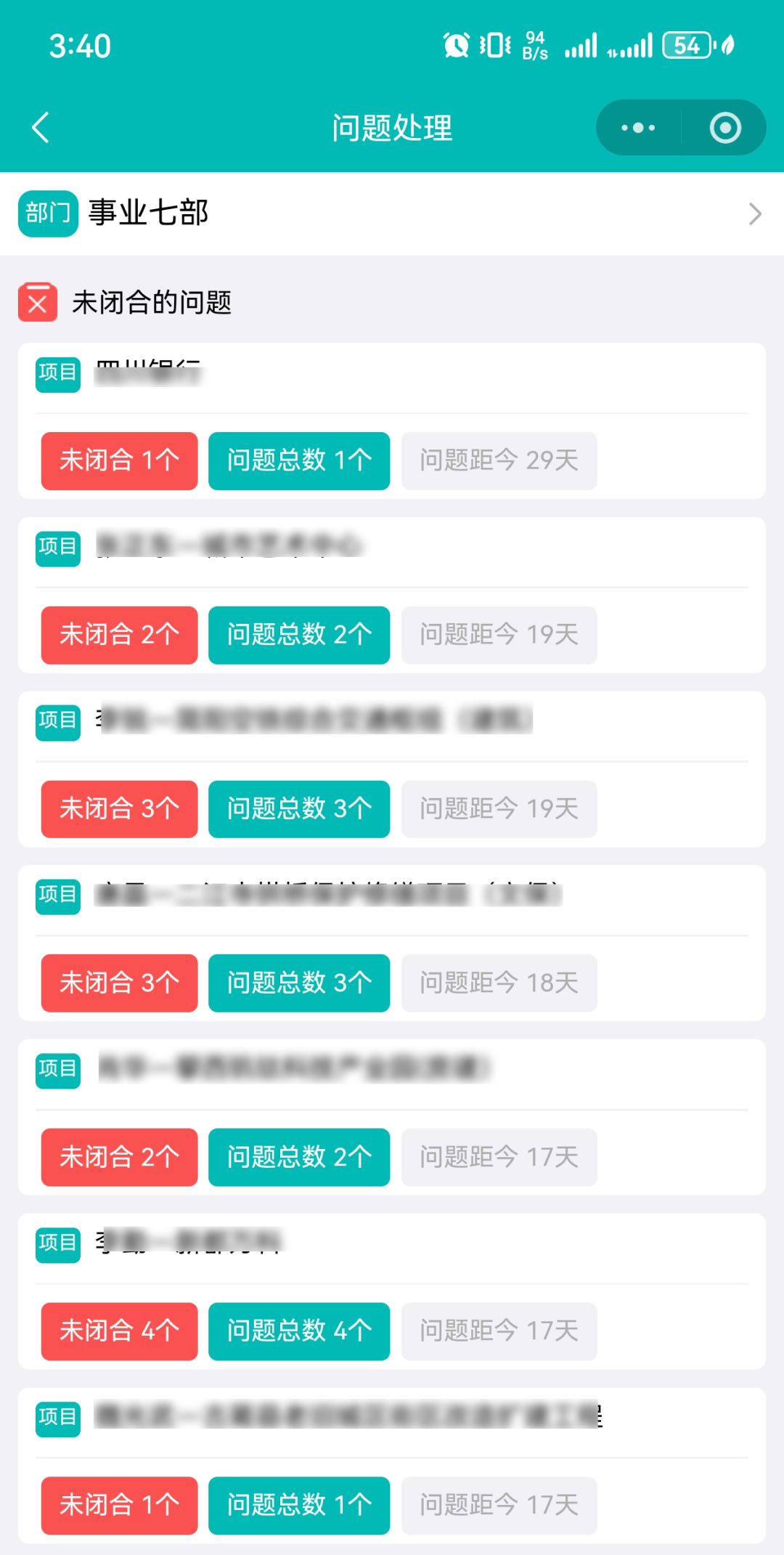Tap the red 未闭合 4个 chip
This screenshot has width=784, height=1555.
[x=119, y=1331]
